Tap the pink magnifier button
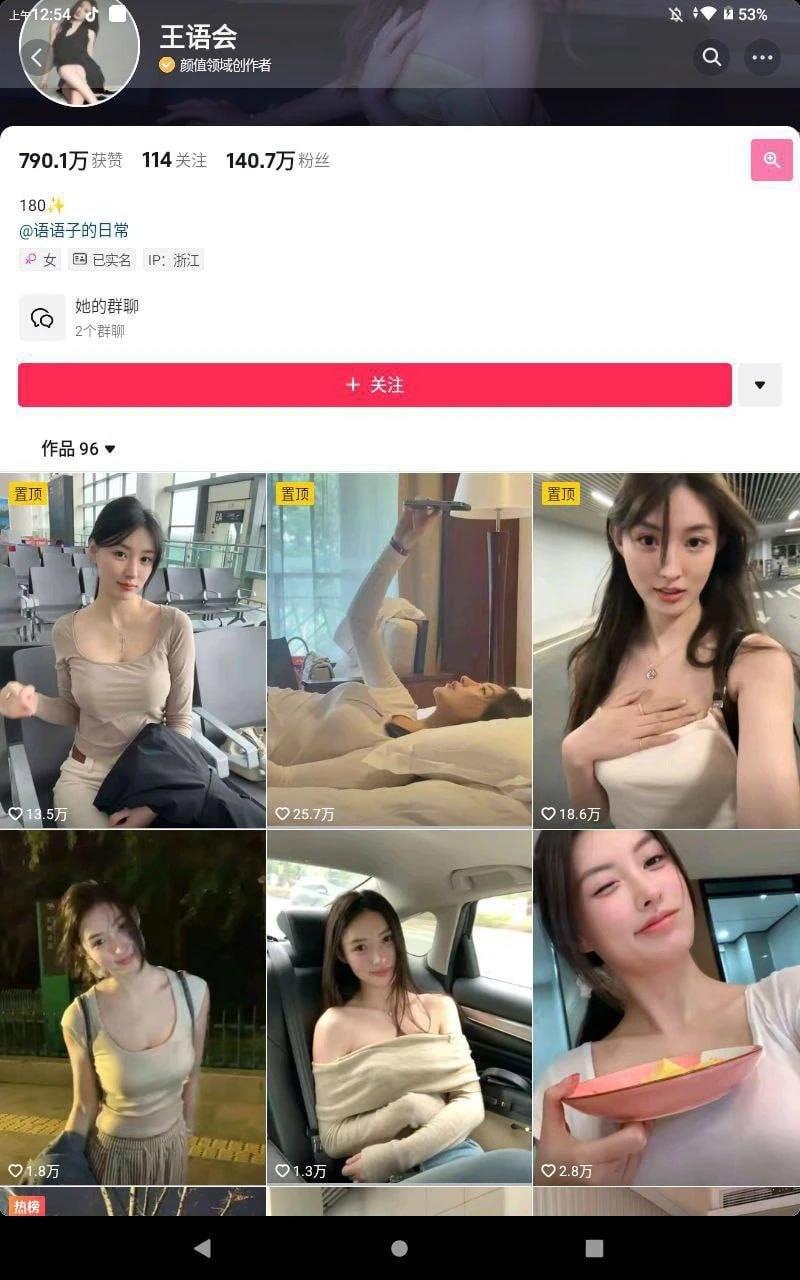Image resolution: width=800 pixels, height=1280 pixels. point(771,160)
